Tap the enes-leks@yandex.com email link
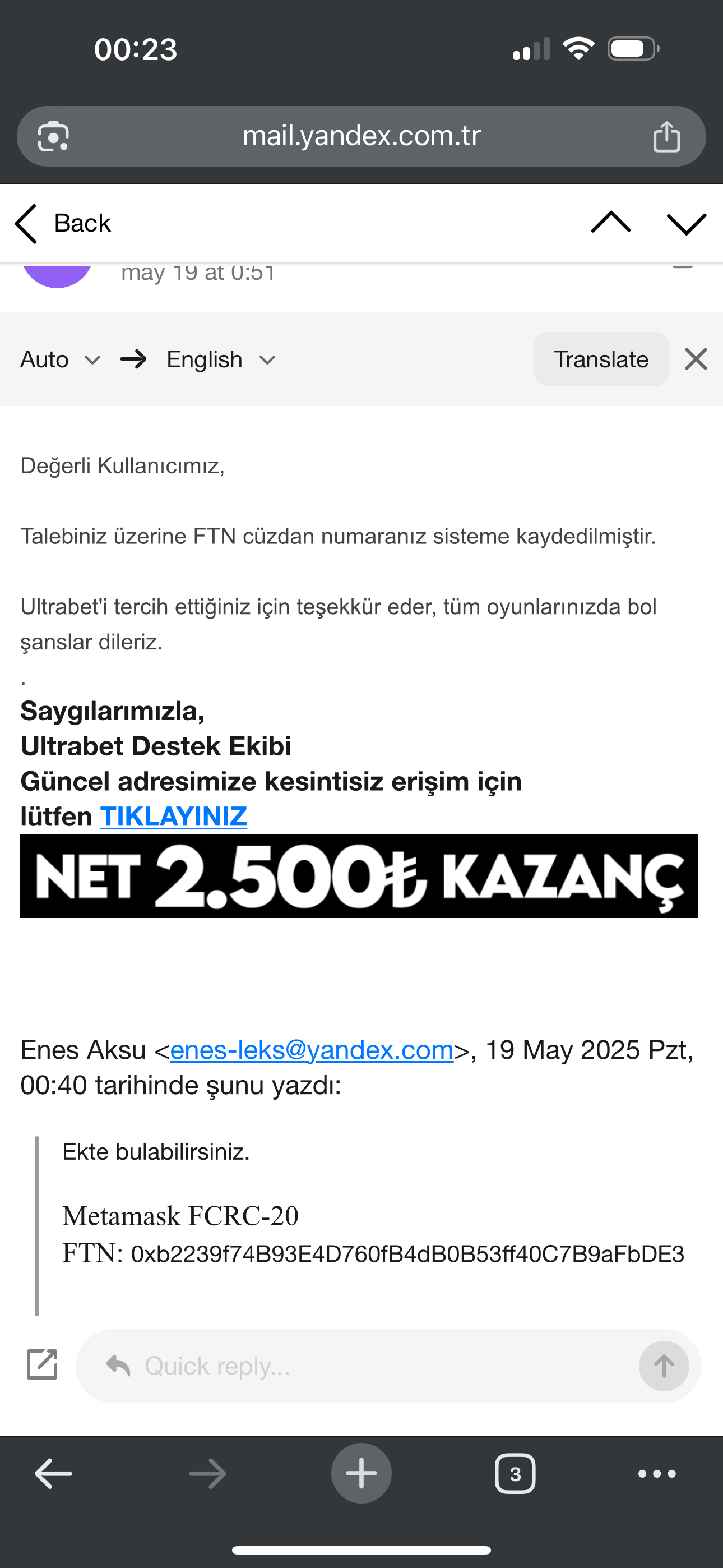This screenshot has height=1568, width=723. (x=312, y=1050)
